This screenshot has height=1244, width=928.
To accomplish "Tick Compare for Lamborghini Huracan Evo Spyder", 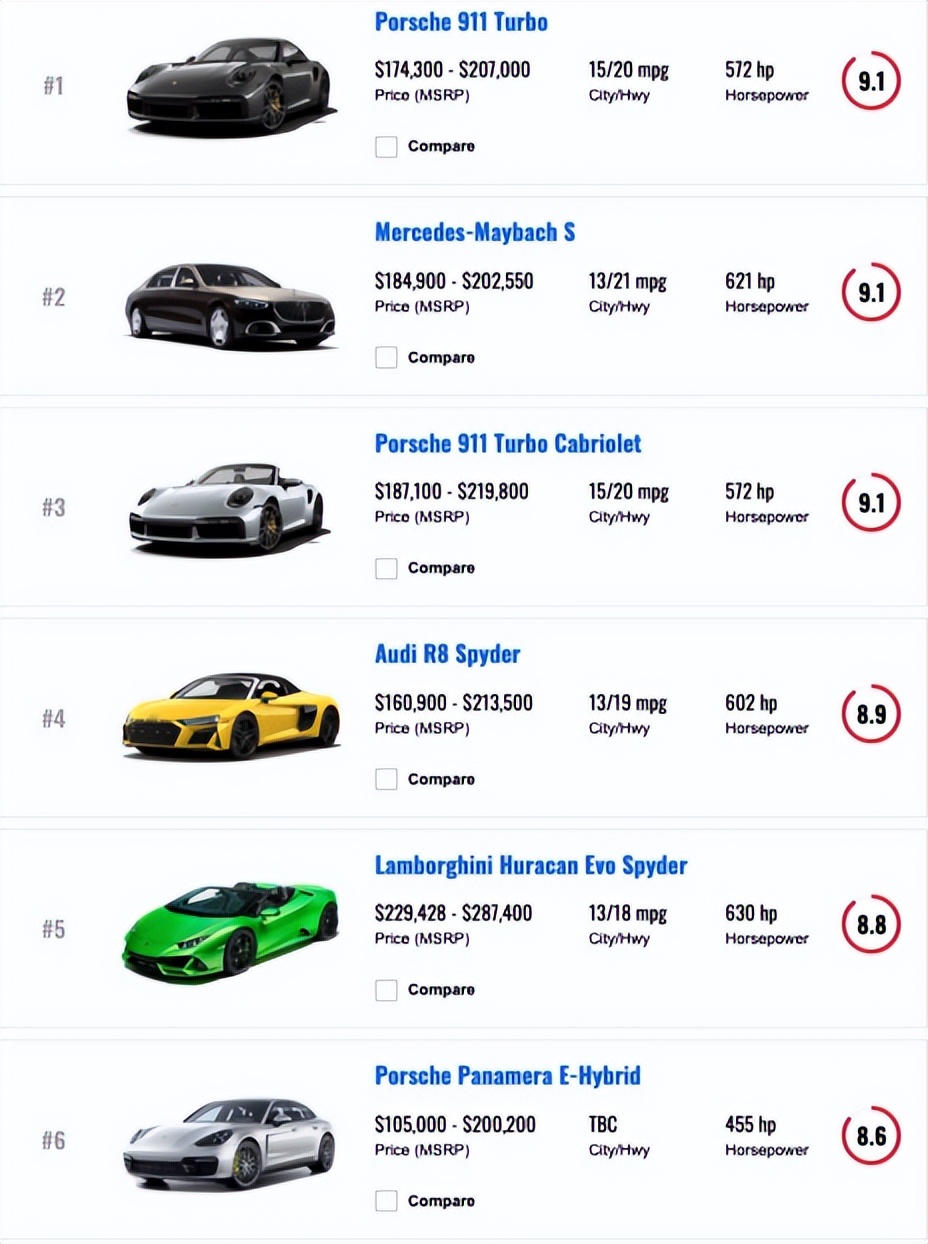I will (386, 991).
